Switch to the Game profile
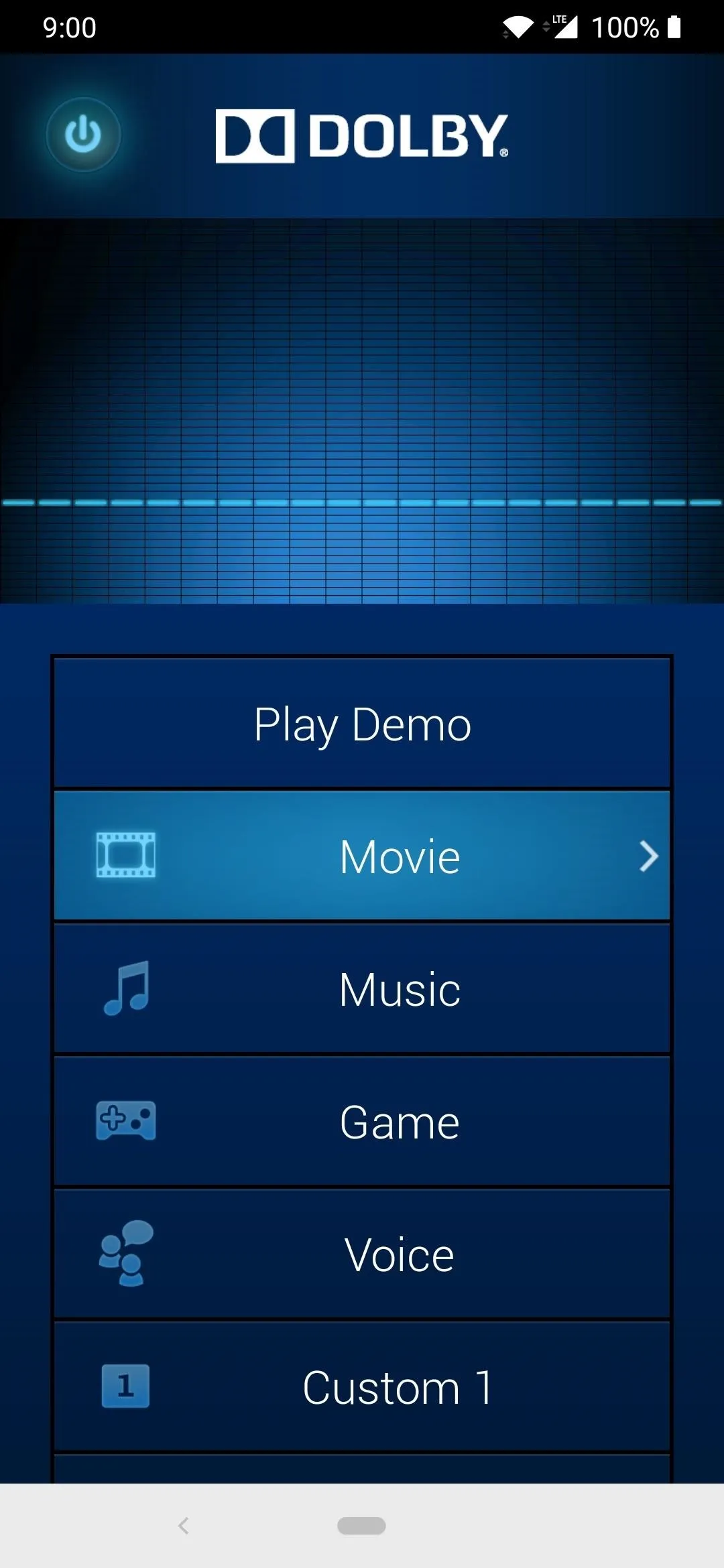 pos(362,1121)
